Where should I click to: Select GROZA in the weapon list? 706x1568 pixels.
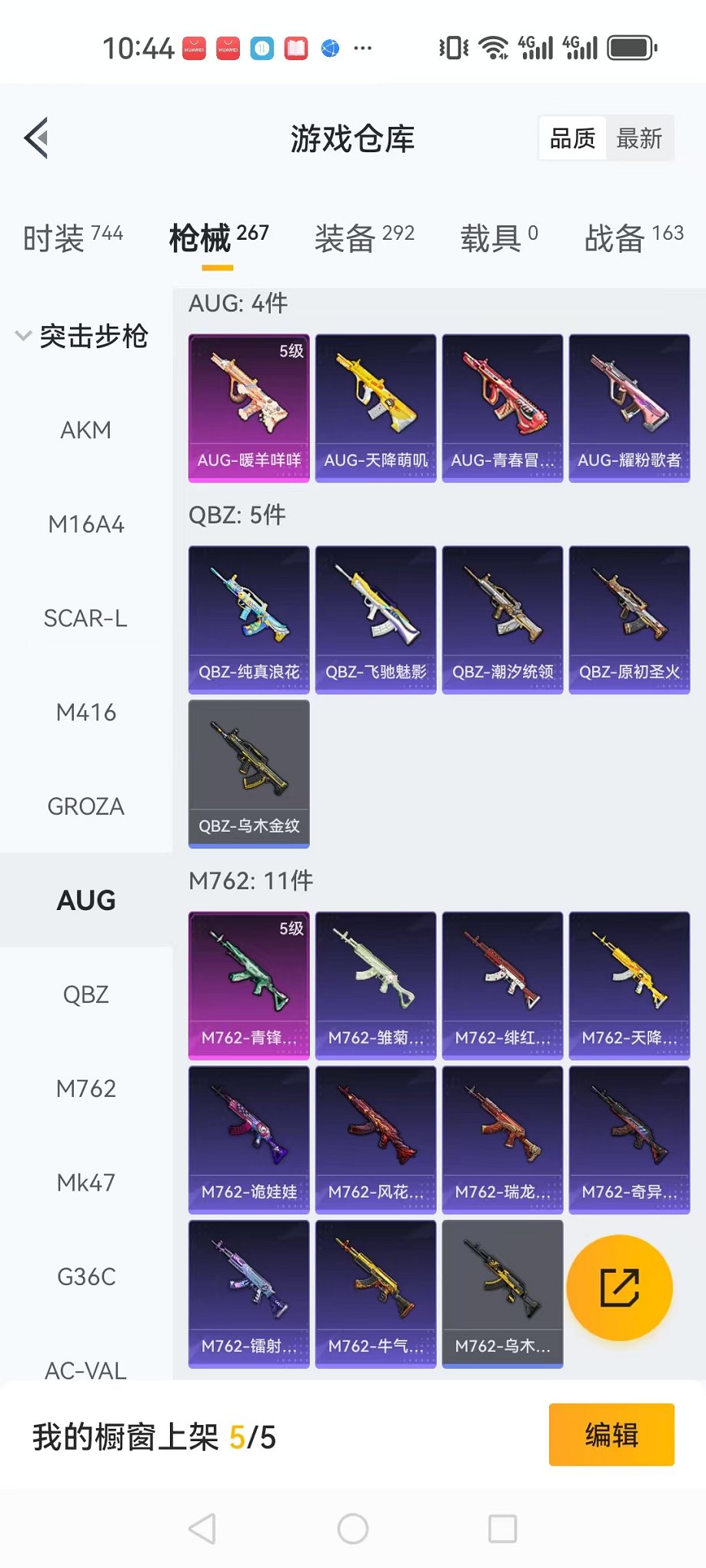[x=85, y=806]
